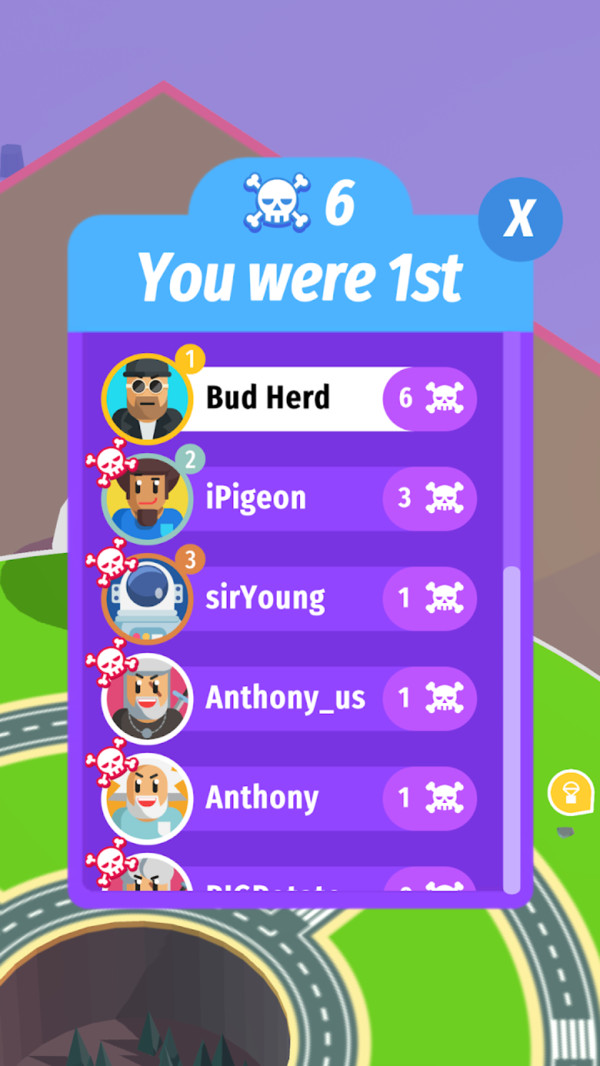Select the Bud Herd leaderboard row
The image size is (600, 1066).
[290, 398]
